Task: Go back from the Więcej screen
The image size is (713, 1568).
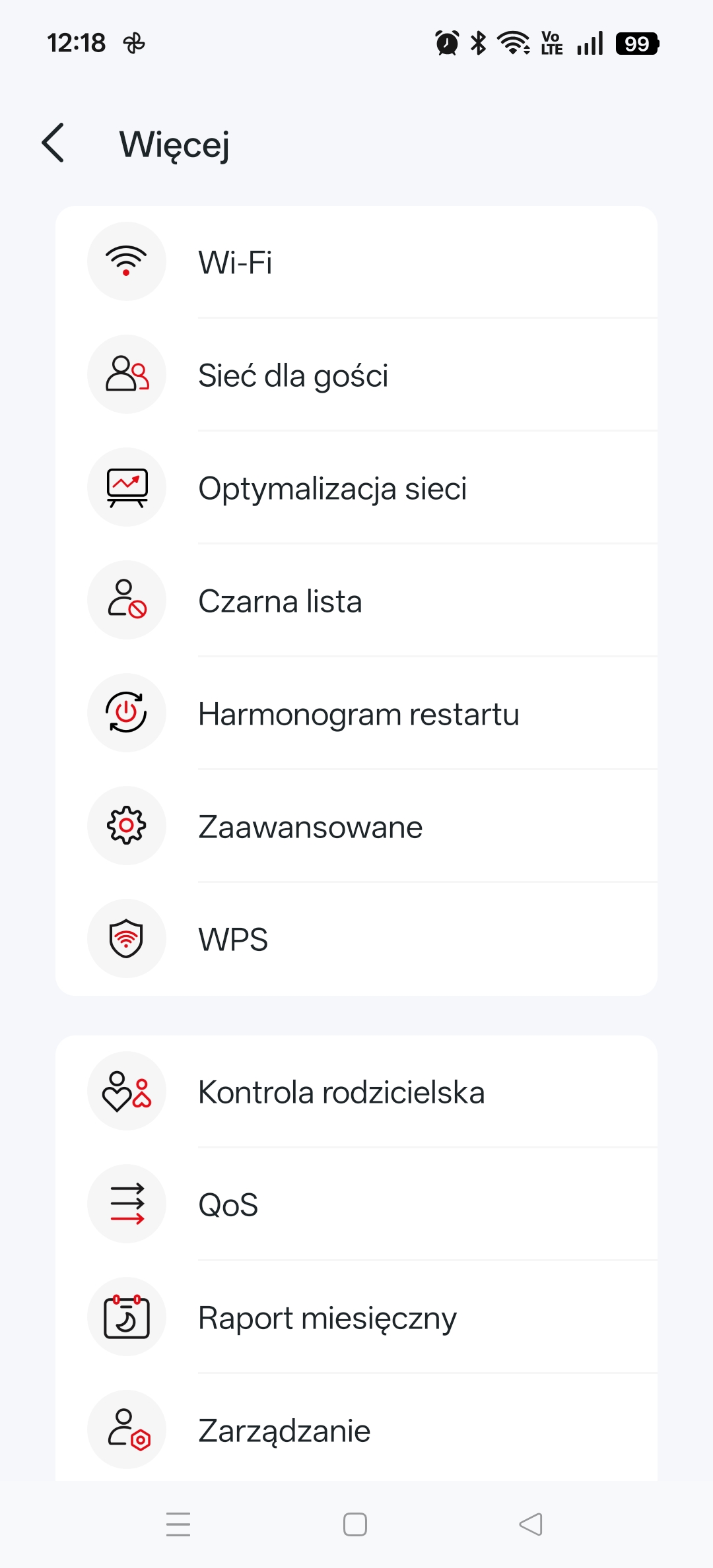Action: [x=53, y=143]
